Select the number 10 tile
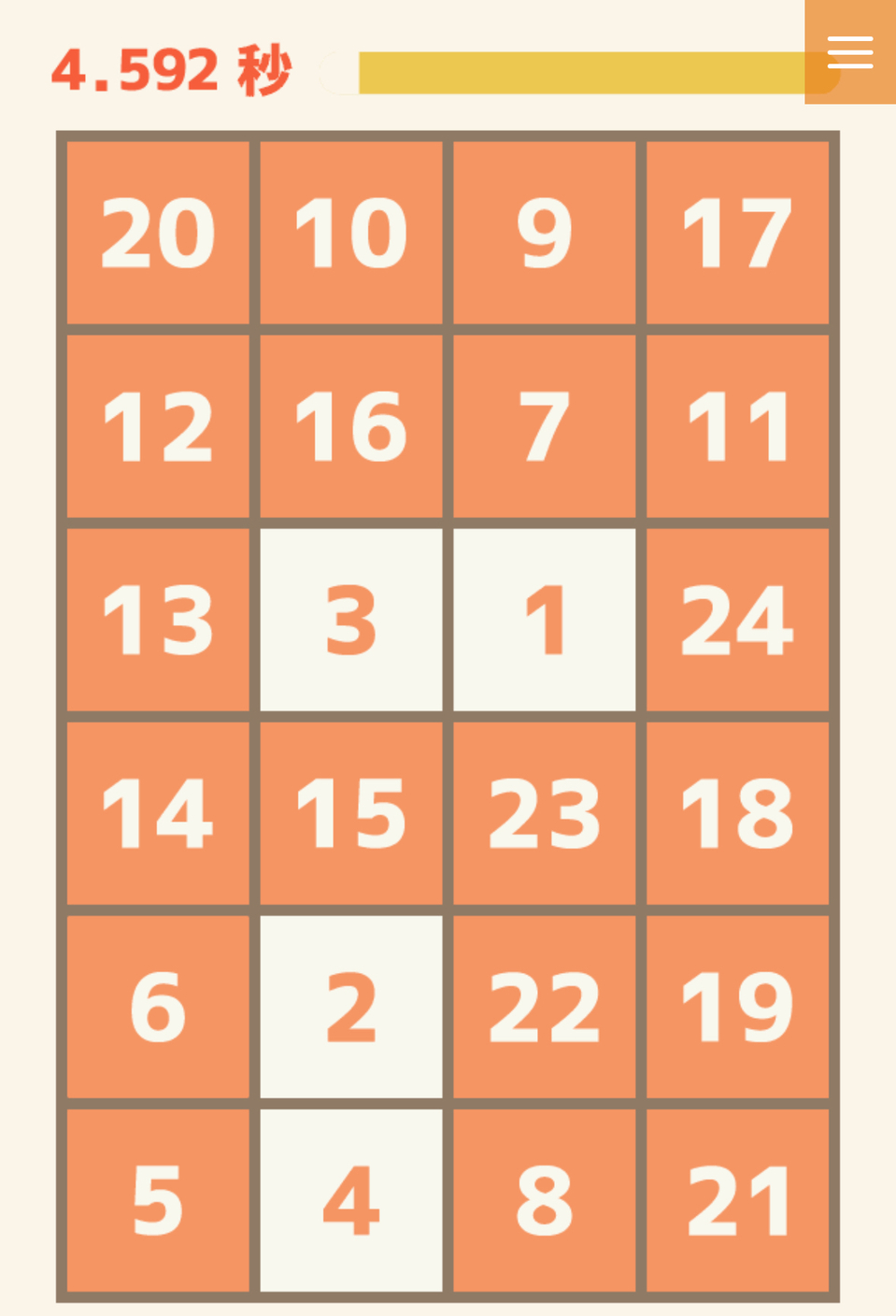Screen dimensions: 896x1316 coord(351,233)
